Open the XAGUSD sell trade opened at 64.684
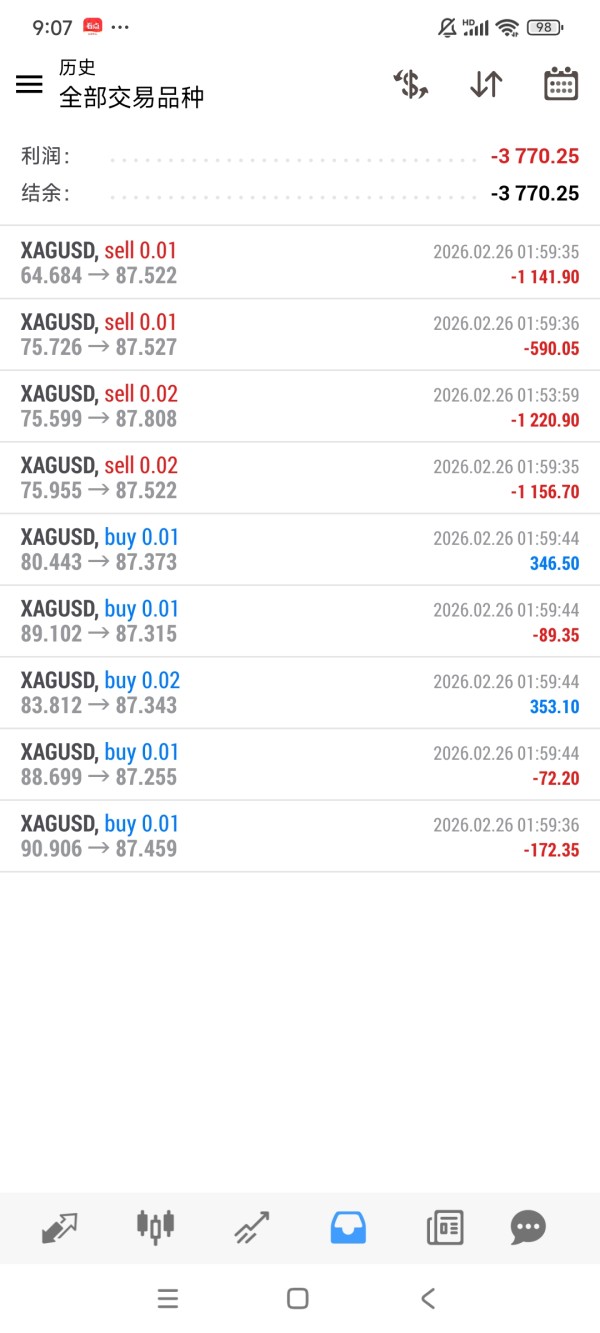The image size is (600, 1333). pos(300,263)
